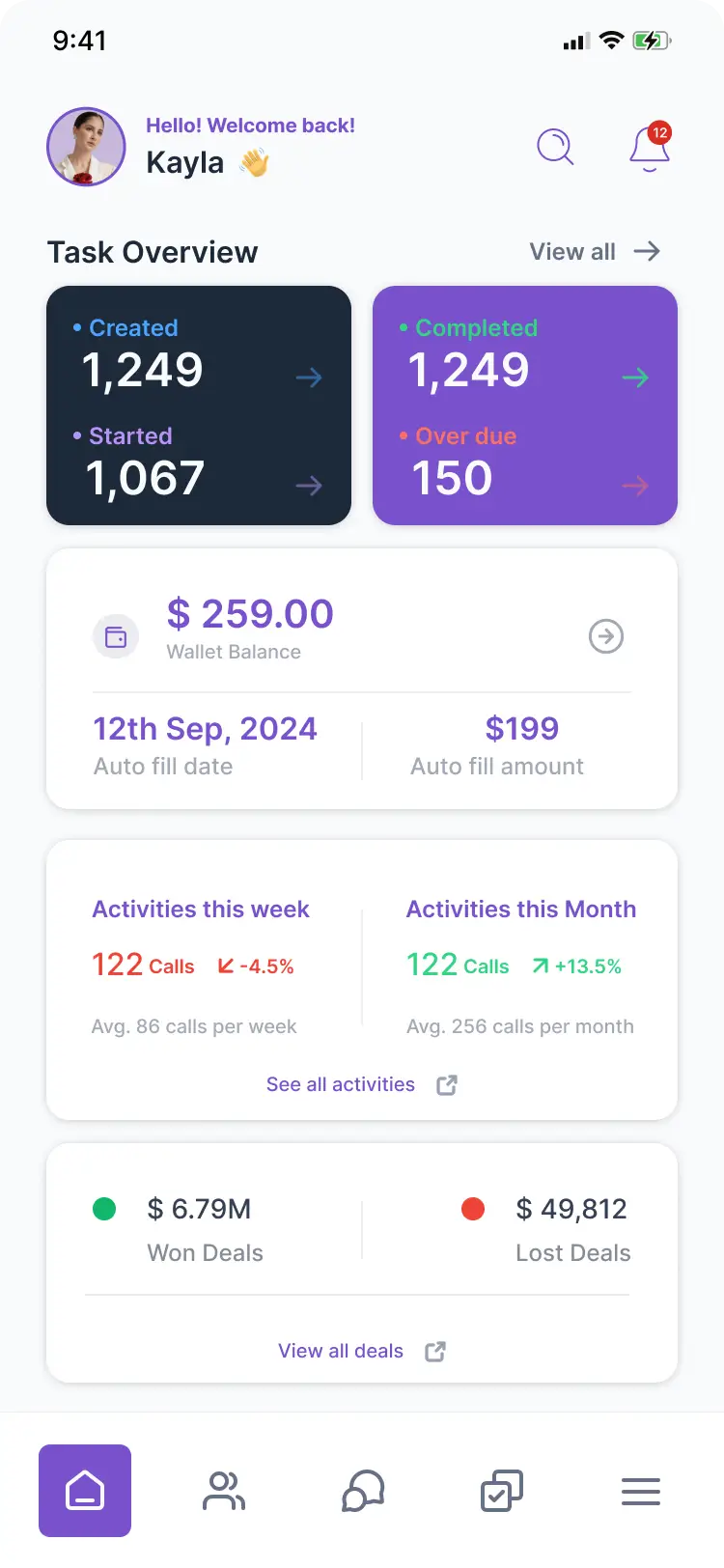The width and height of the screenshot is (724, 1568).
Task: Click the external-link icon beside See all activities
Action: point(445,1084)
